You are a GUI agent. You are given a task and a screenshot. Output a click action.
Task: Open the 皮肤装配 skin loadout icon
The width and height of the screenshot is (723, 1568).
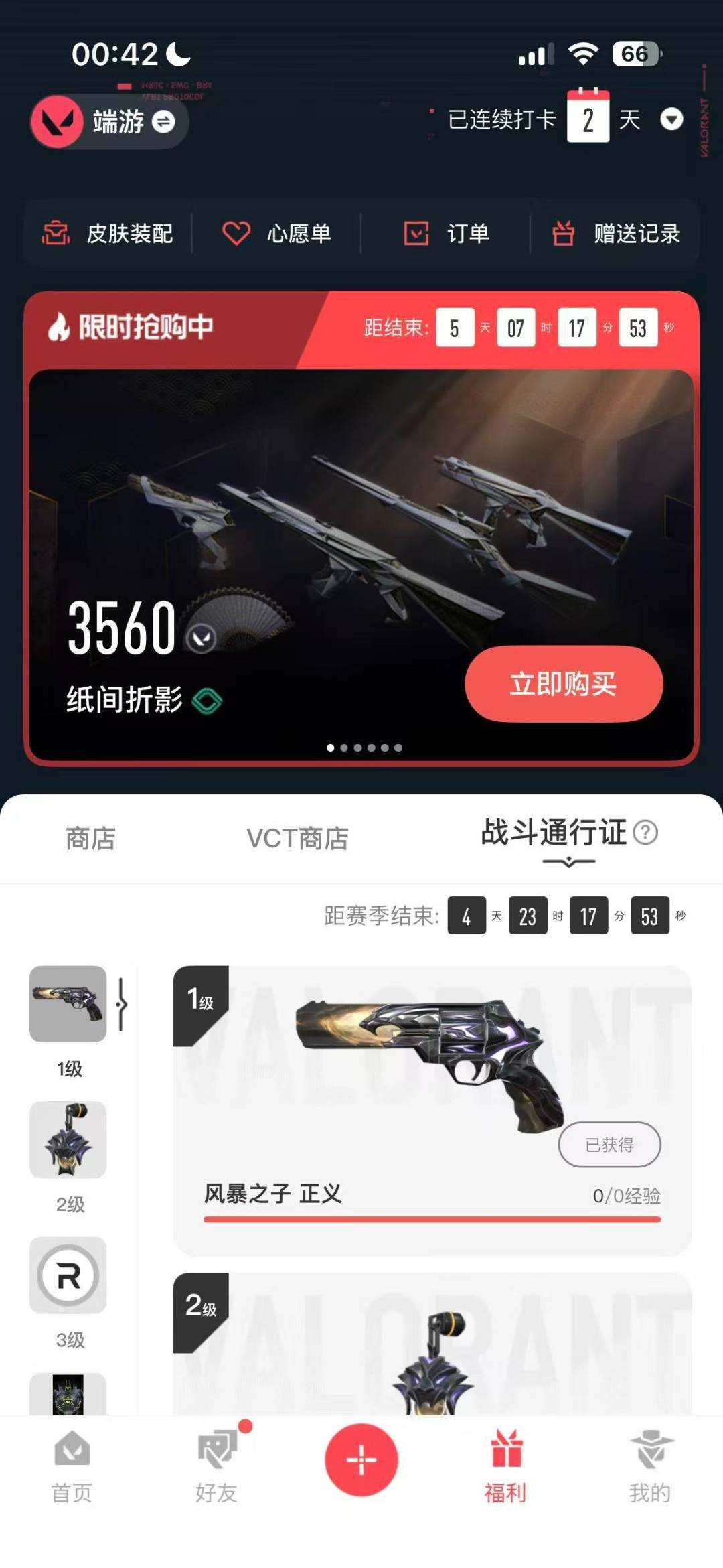[x=57, y=232]
